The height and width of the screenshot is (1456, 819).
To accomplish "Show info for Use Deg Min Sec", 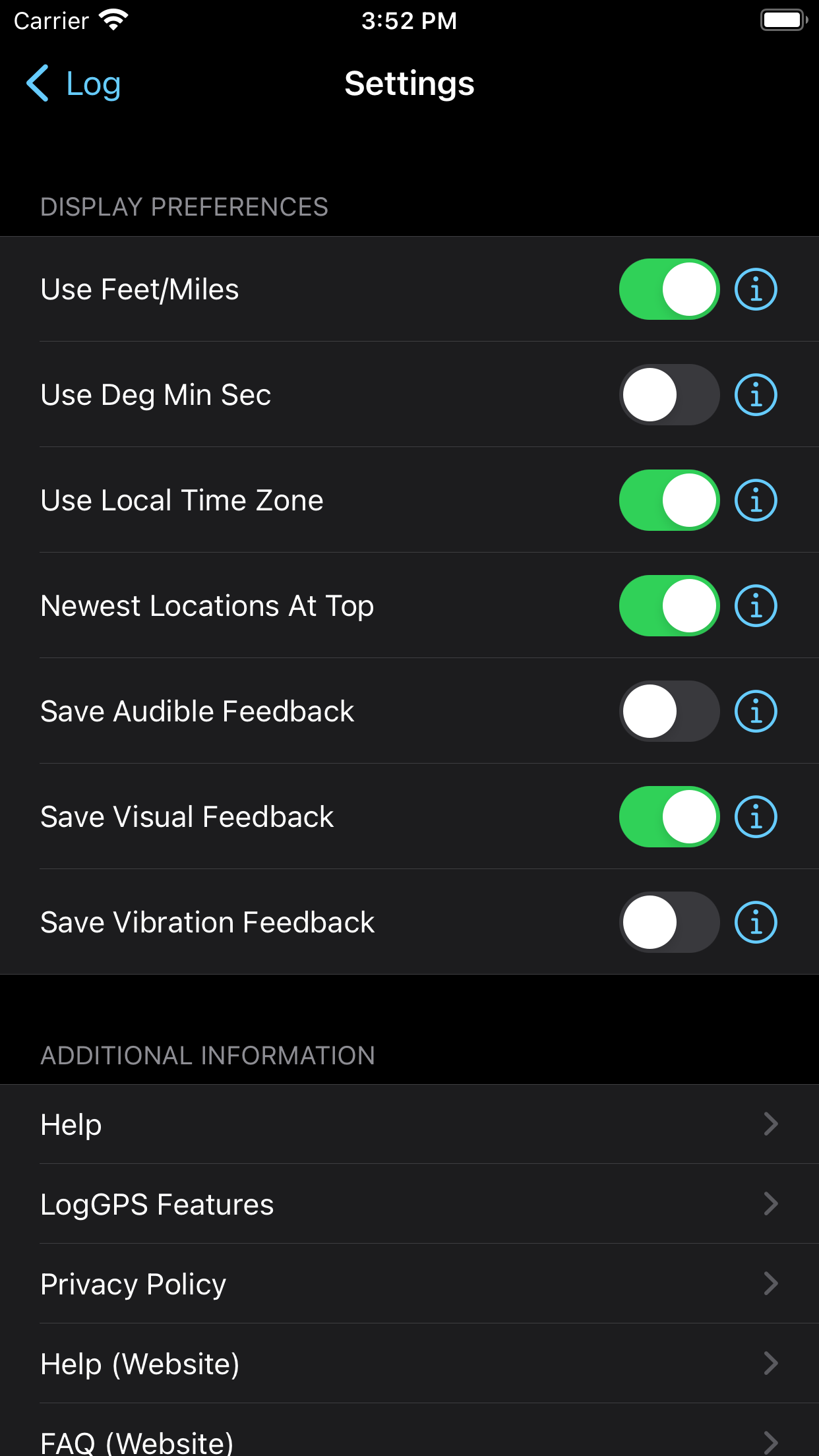I will pos(756,395).
